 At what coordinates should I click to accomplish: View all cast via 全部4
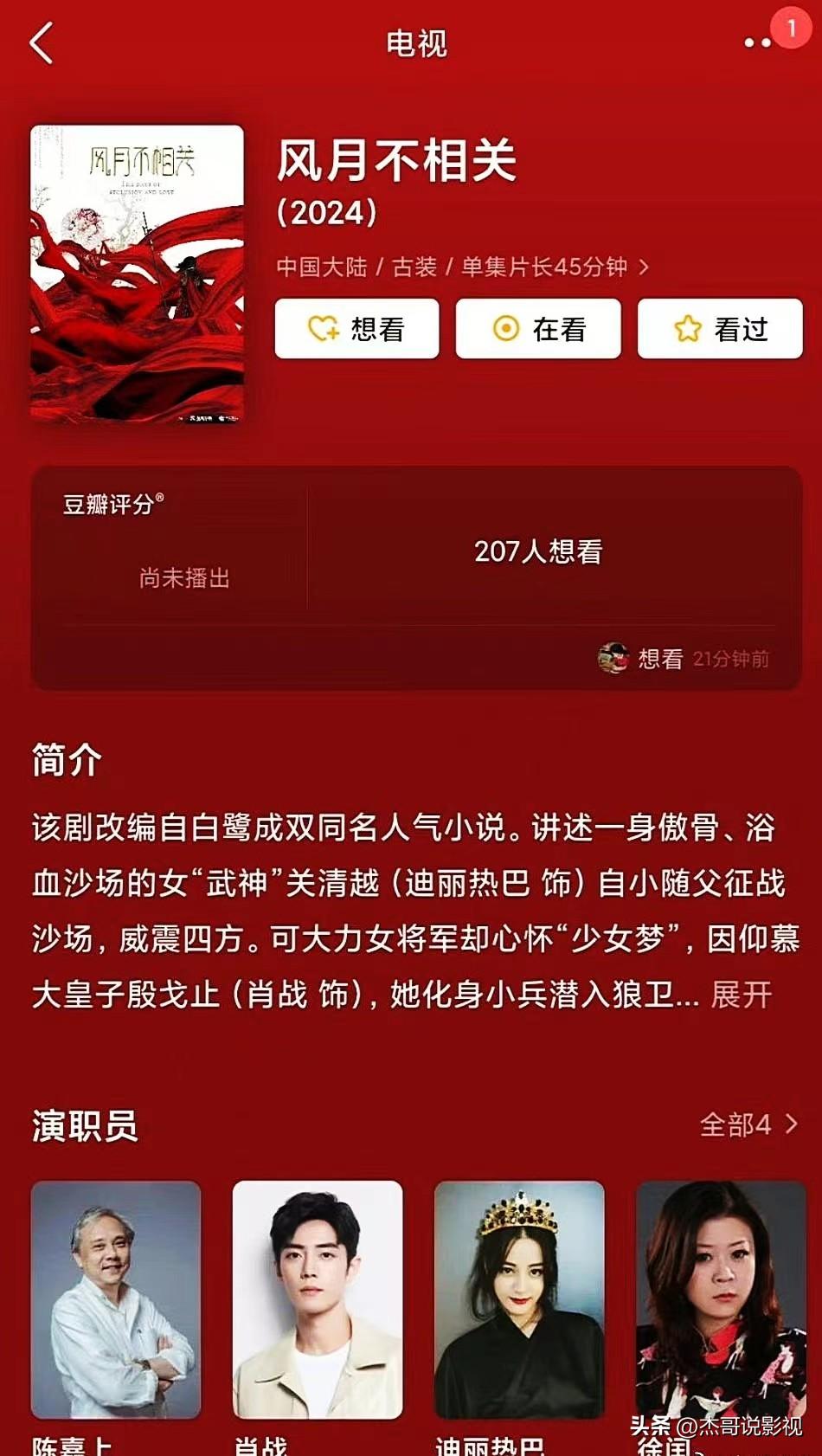tap(749, 1124)
